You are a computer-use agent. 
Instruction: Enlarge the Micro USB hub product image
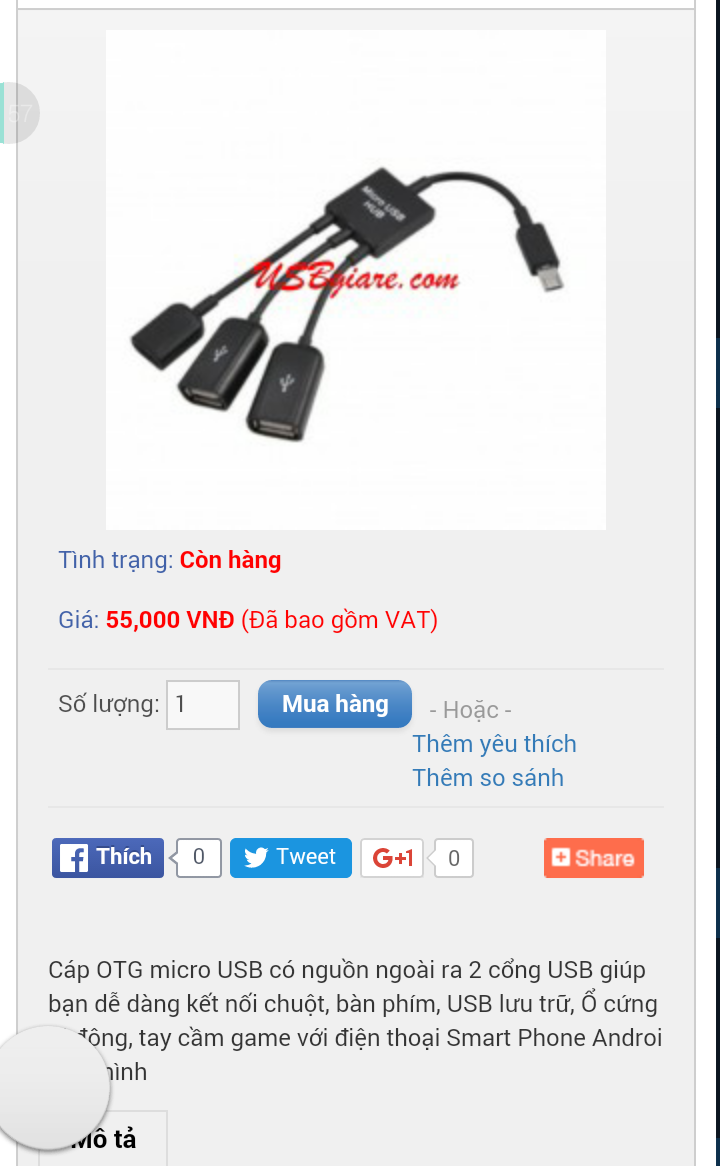point(355,280)
